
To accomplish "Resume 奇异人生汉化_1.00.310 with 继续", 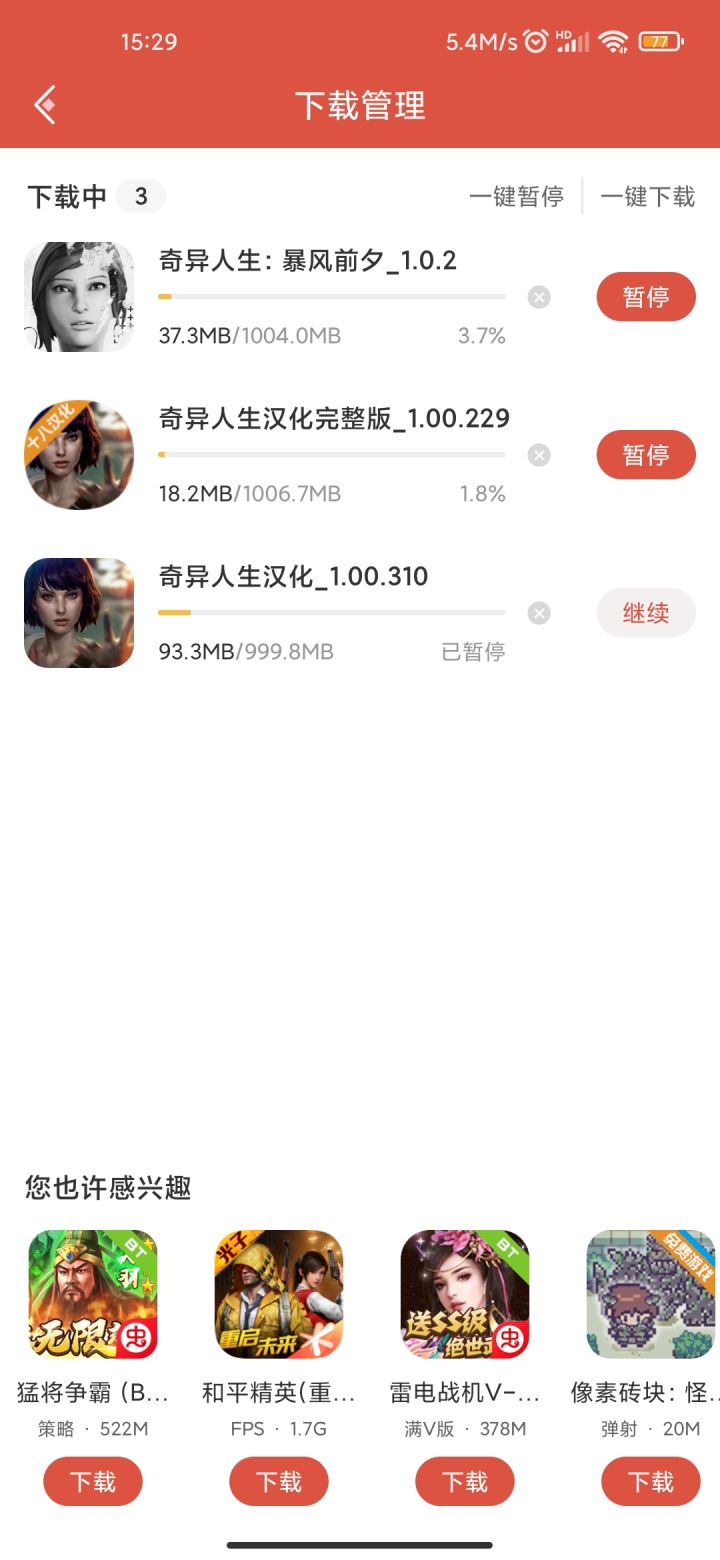I will [645, 613].
